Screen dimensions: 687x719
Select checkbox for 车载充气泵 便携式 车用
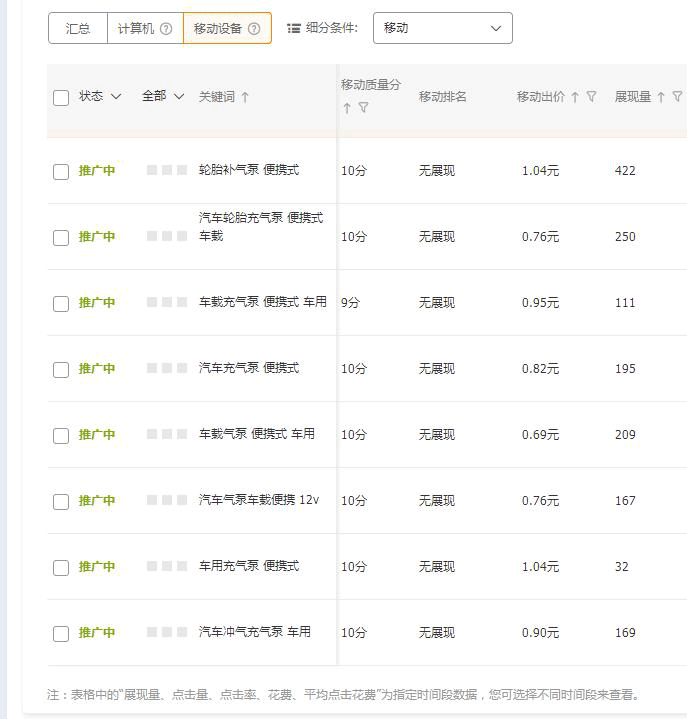click(61, 304)
